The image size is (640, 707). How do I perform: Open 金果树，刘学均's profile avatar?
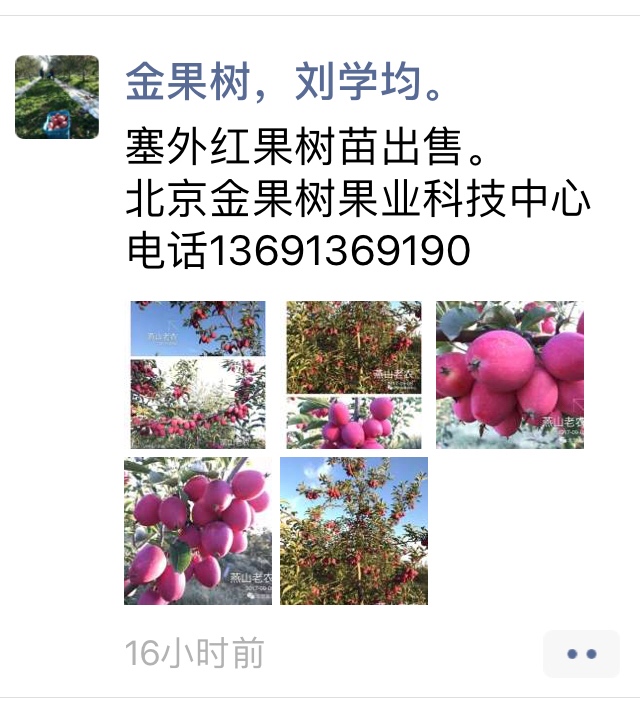pyautogui.click(x=57, y=97)
